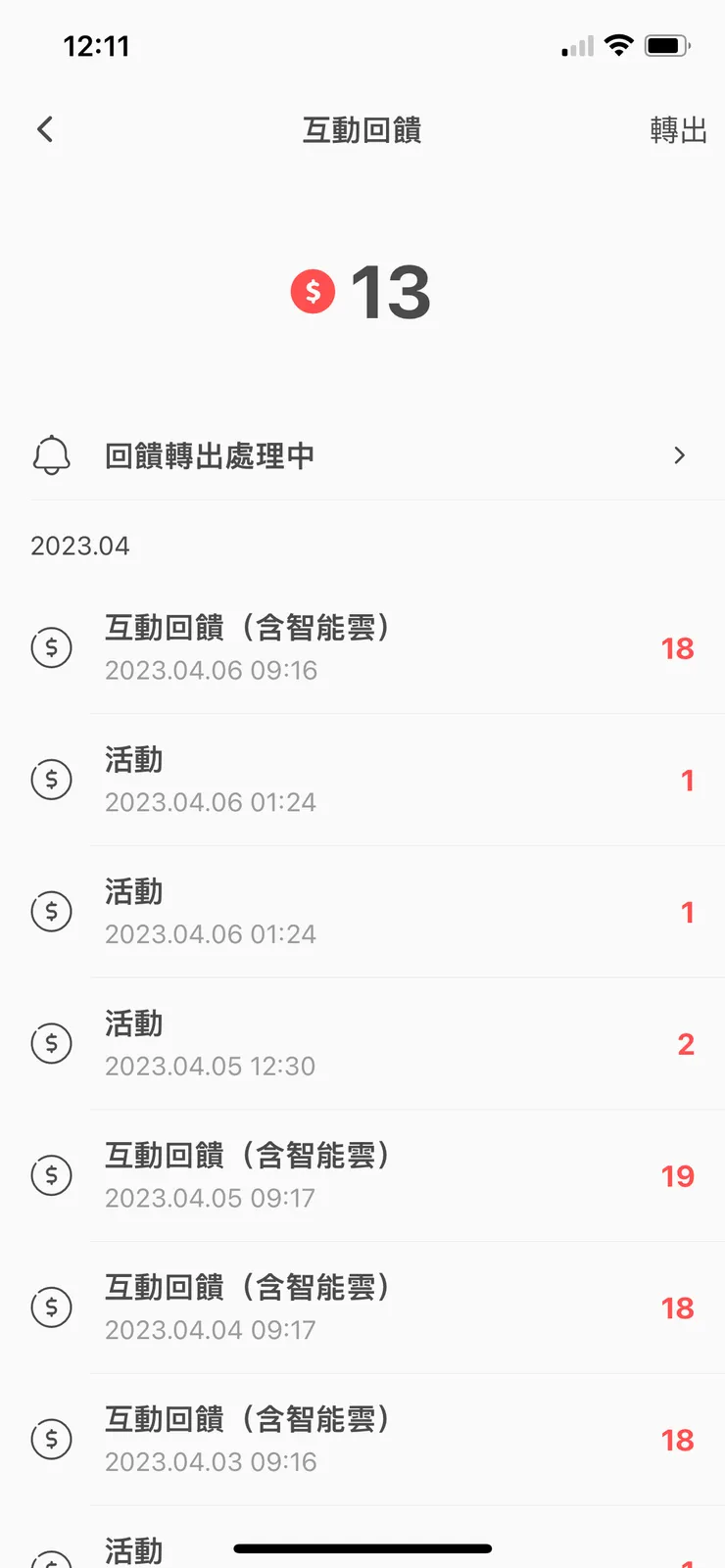Tap the red coin balance icon
Image resolution: width=725 pixels, height=1568 pixels.
(312, 291)
